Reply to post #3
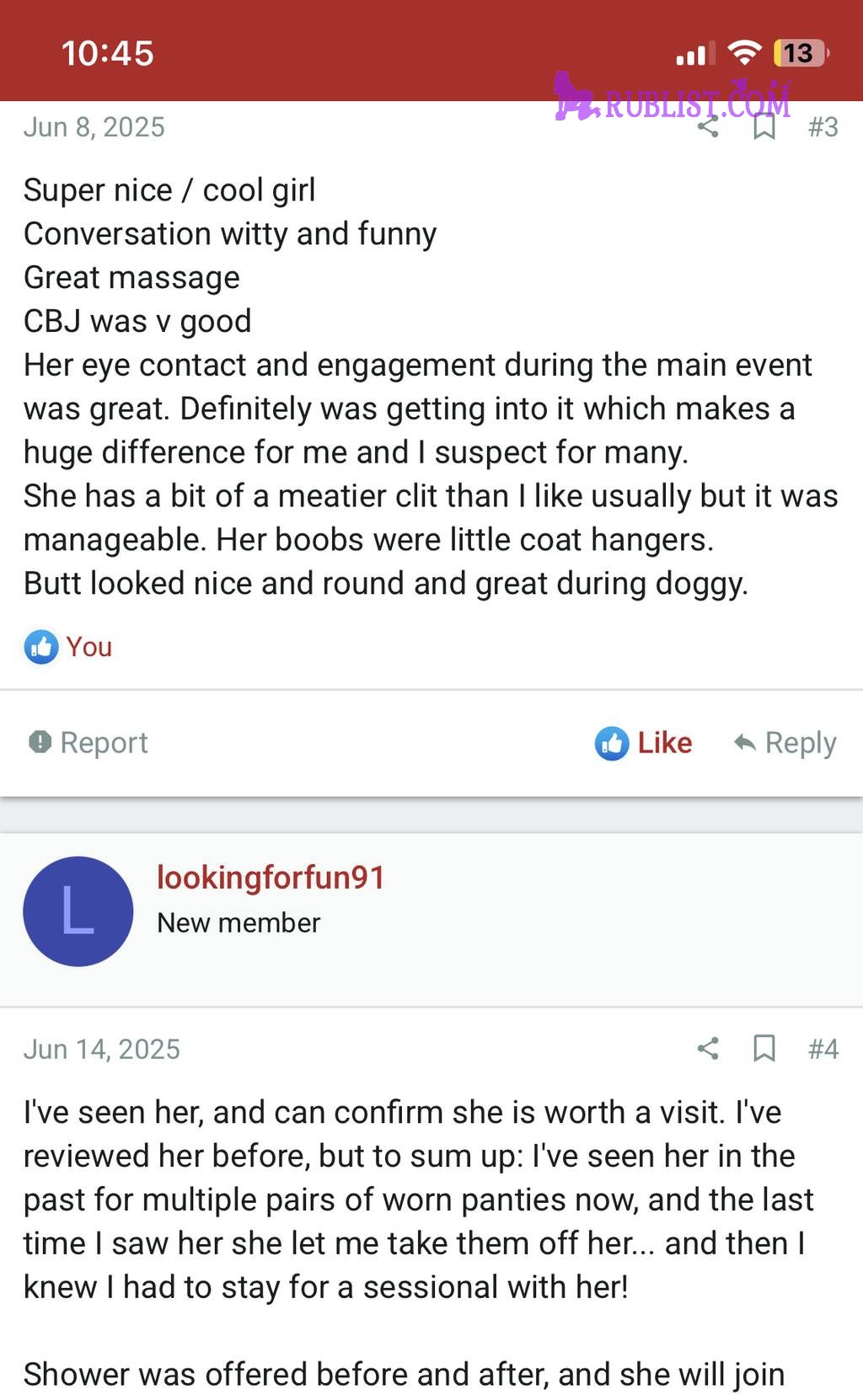Image resolution: width=863 pixels, height=1400 pixels. [785, 743]
